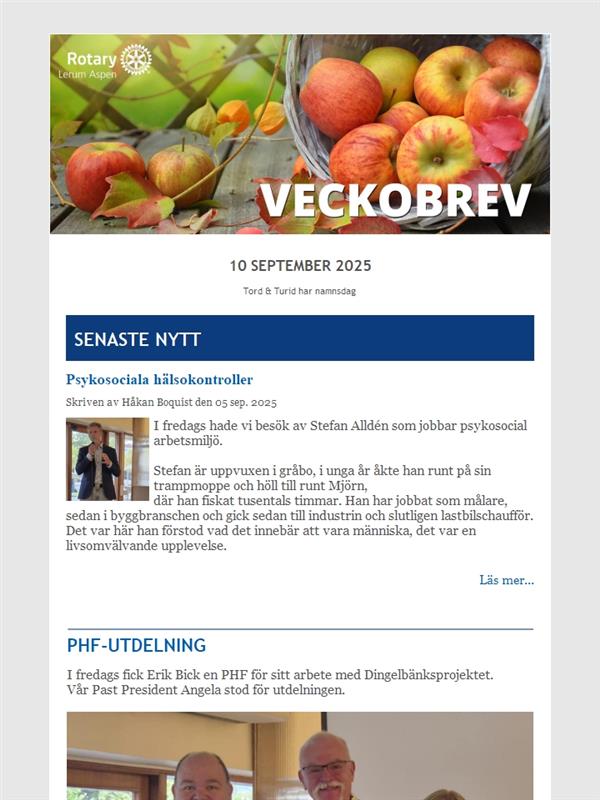Open the article Psykosociala hälsokontroller

tap(159, 380)
